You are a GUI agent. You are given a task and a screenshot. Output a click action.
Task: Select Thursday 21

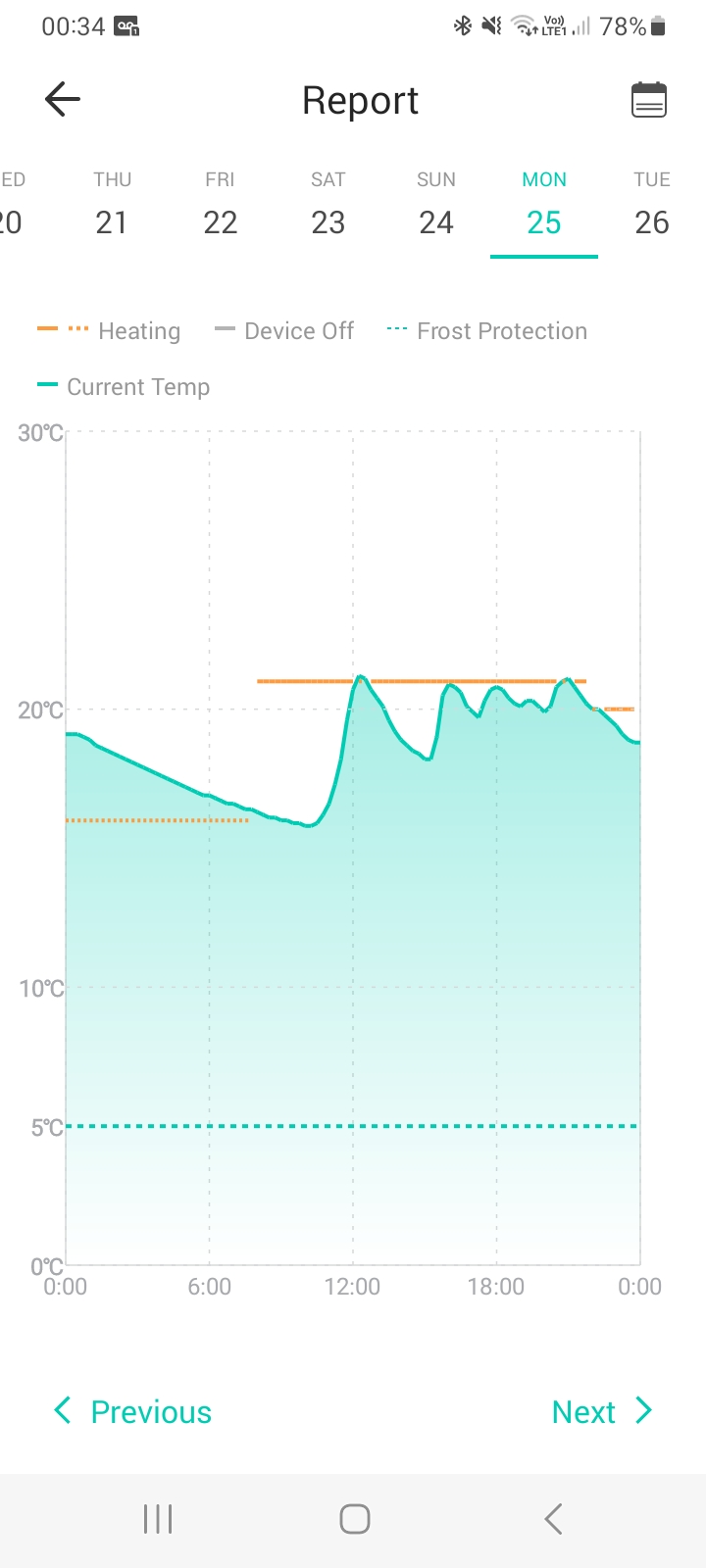[112, 206]
